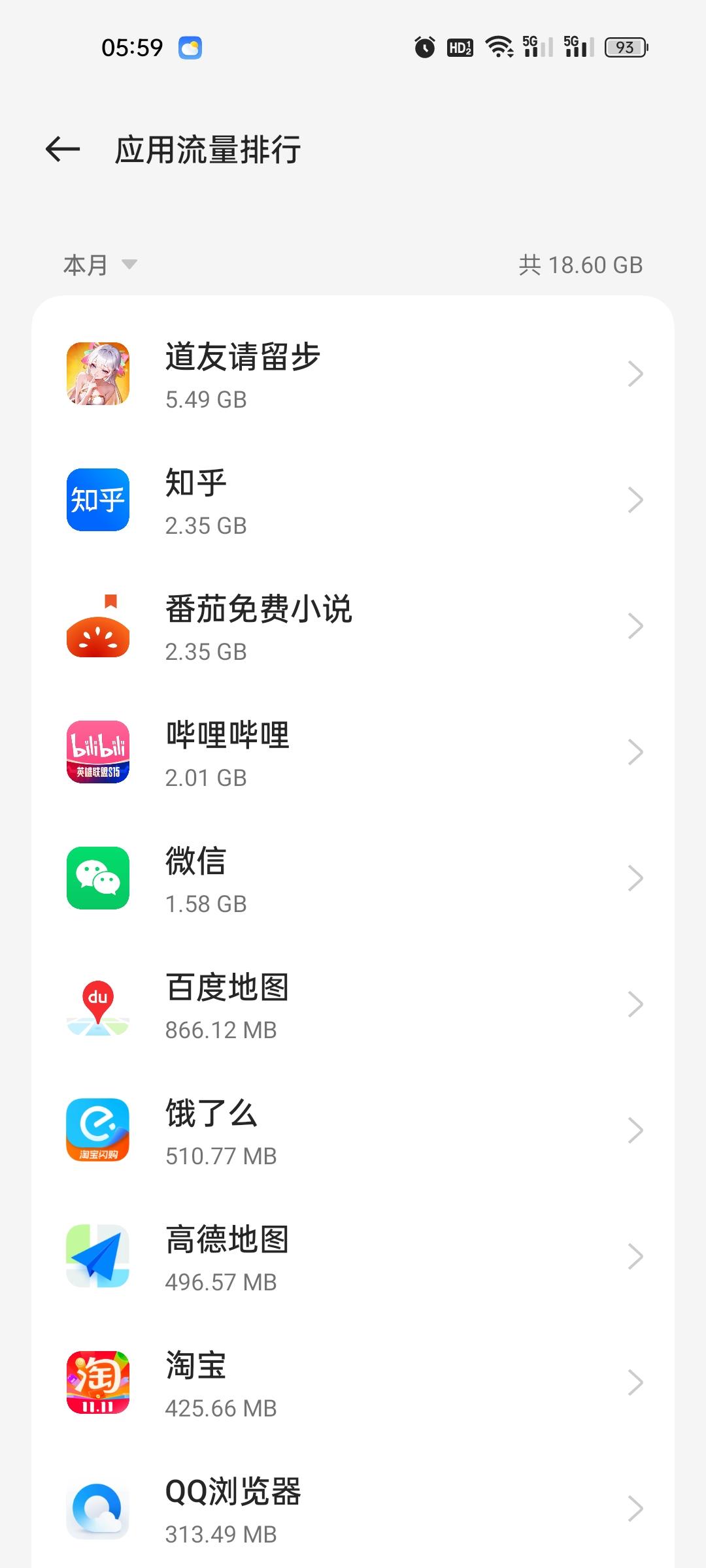Open data usage for 道友请留步
706x1568 pixels.
353,374
